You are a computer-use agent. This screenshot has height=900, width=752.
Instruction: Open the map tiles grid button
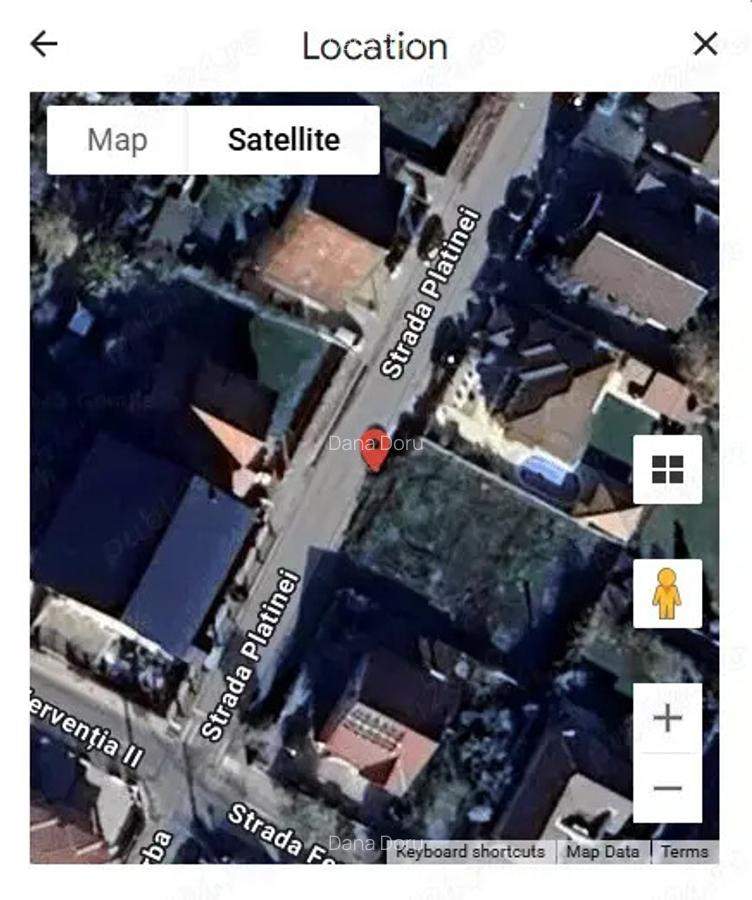pos(667,469)
